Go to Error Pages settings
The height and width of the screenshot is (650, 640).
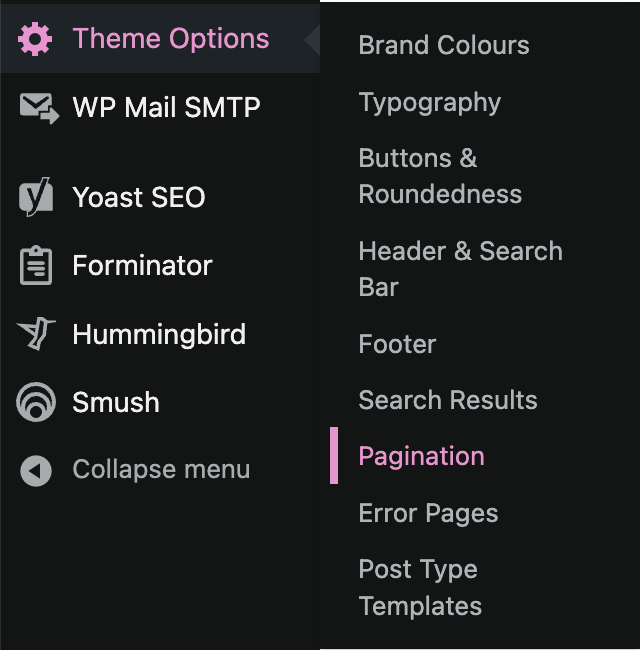(x=428, y=513)
